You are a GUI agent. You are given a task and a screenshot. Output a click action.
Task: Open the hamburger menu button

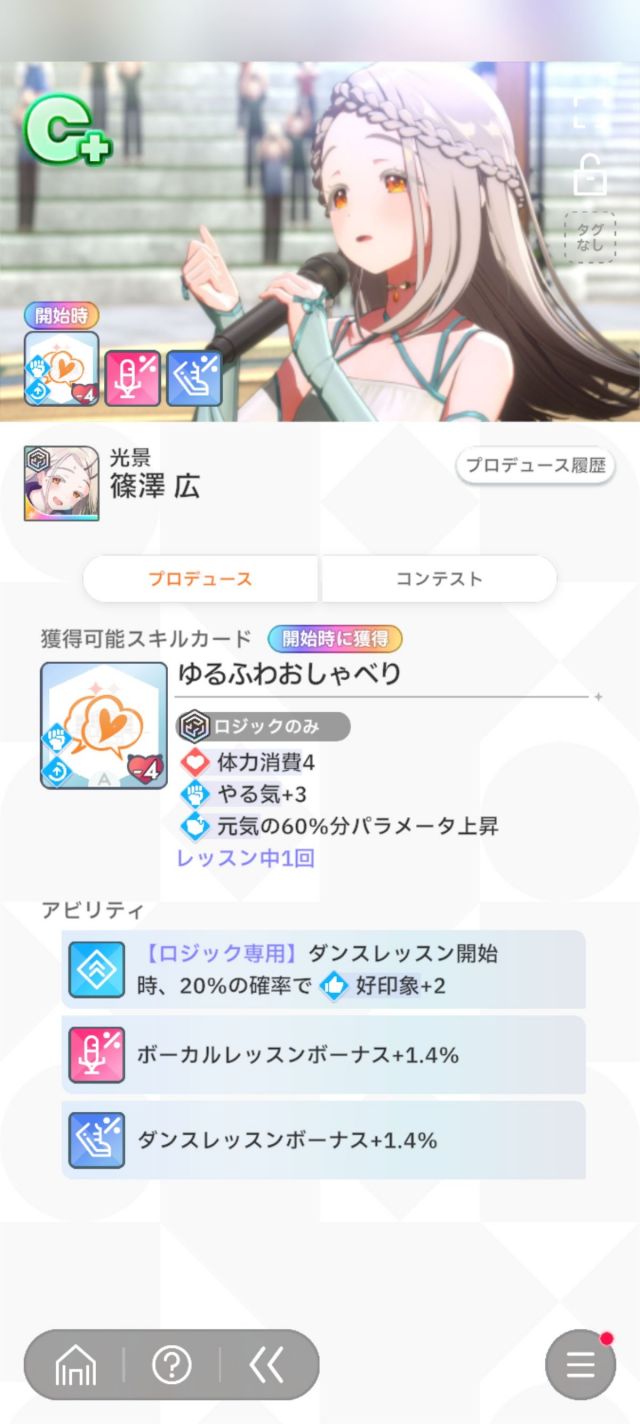pyautogui.click(x=581, y=1365)
